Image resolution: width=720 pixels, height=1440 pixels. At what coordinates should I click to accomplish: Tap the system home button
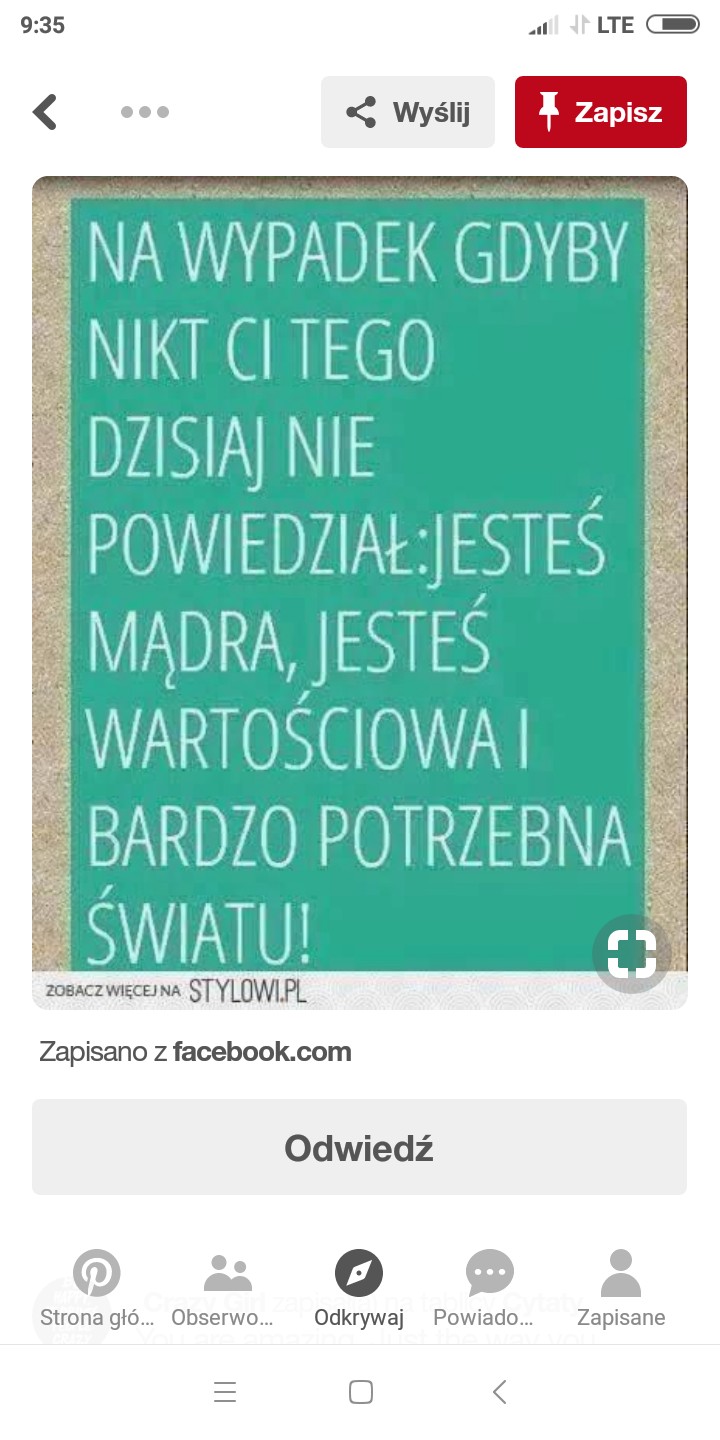point(361,1392)
